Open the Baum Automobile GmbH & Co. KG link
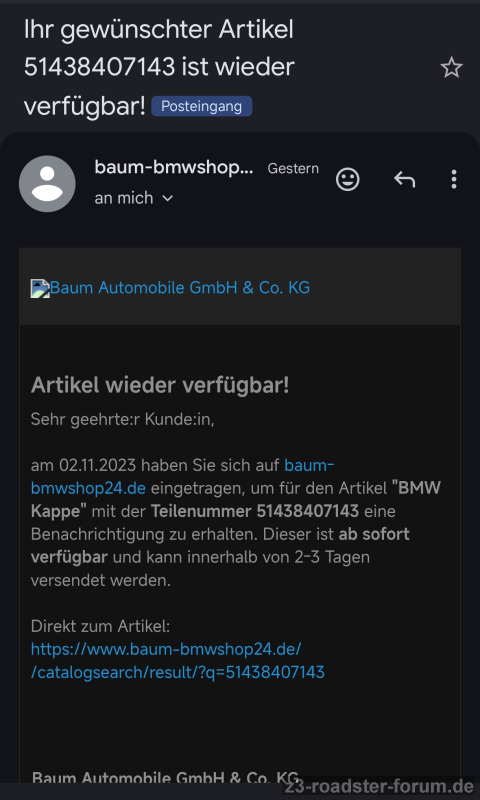This screenshot has height=800, width=480. coord(180,288)
